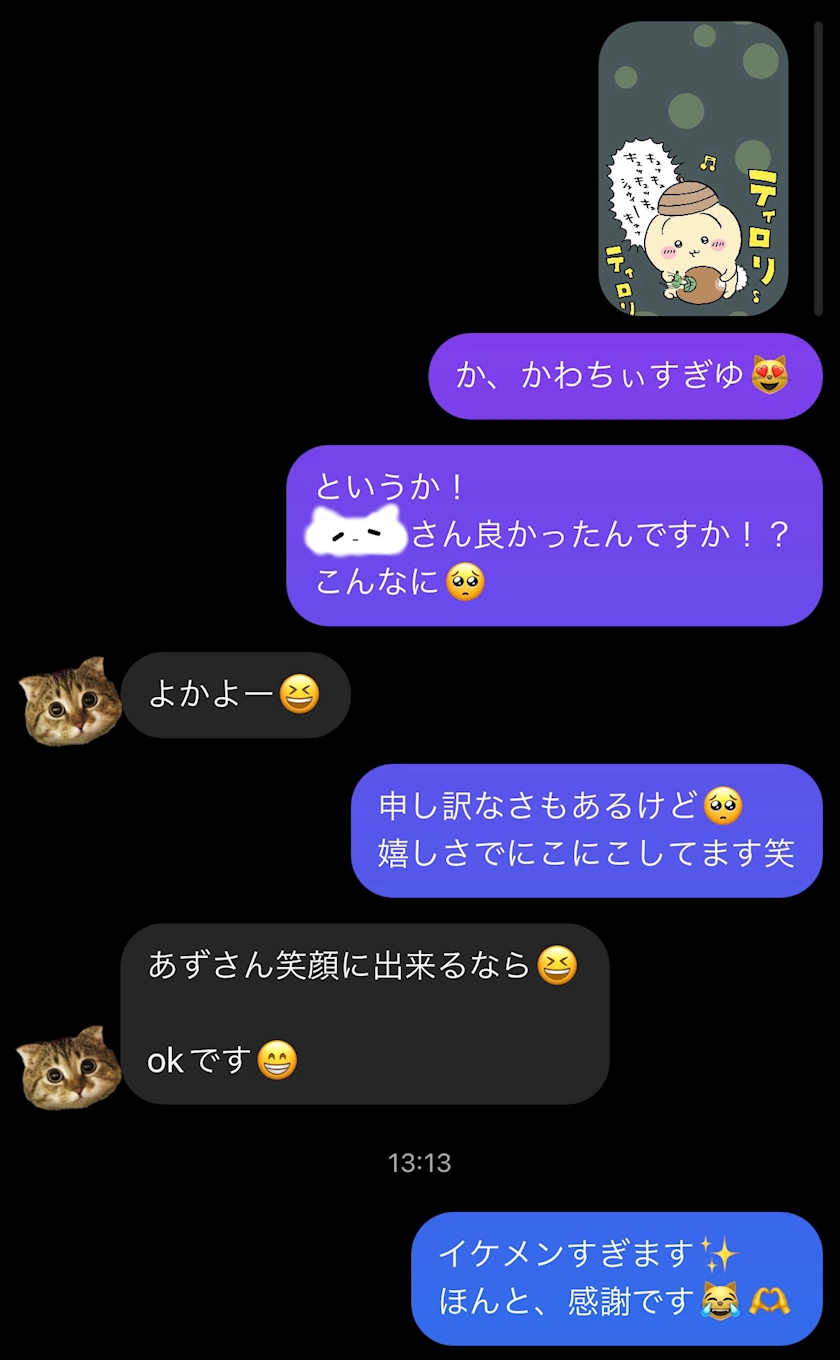The height and width of the screenshot is (1360, 840).
Task: View profile from cat avatar beside okです message
Action: click(69, 1068)
